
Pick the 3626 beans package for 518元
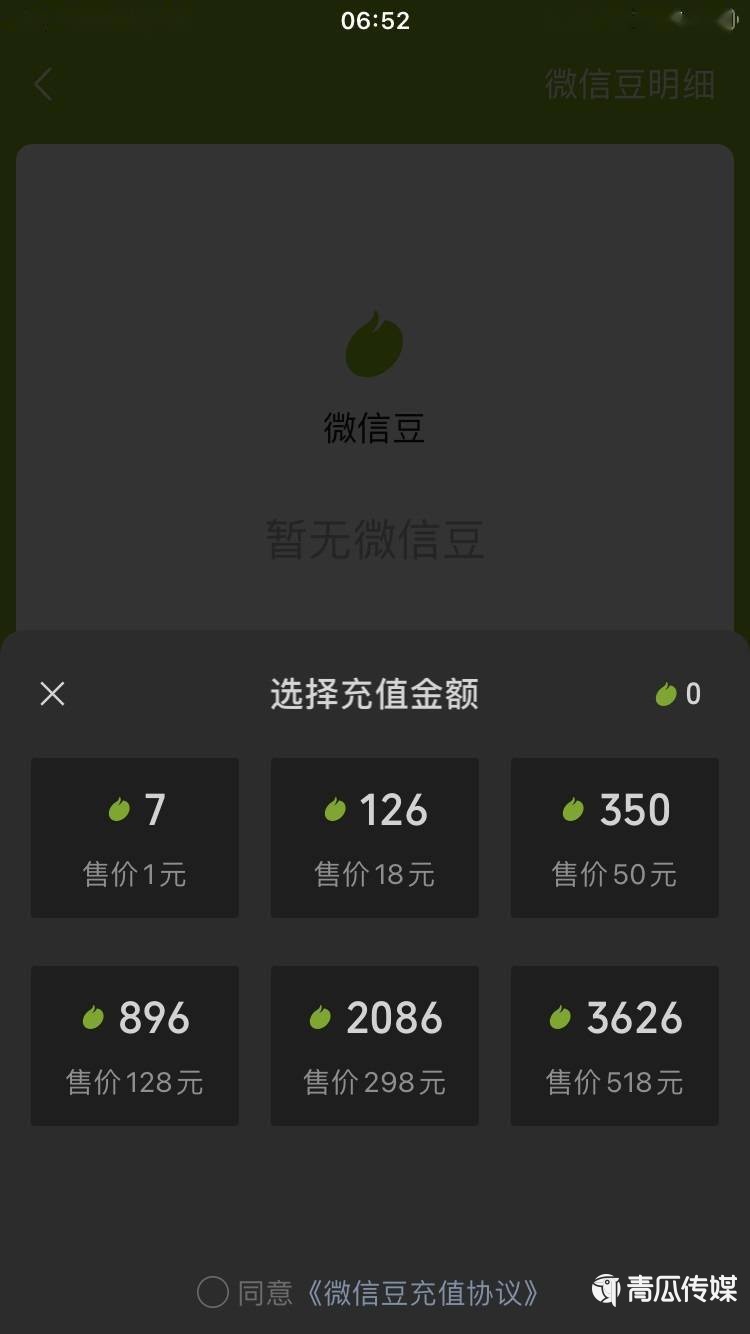click(x=615, y=1046)
